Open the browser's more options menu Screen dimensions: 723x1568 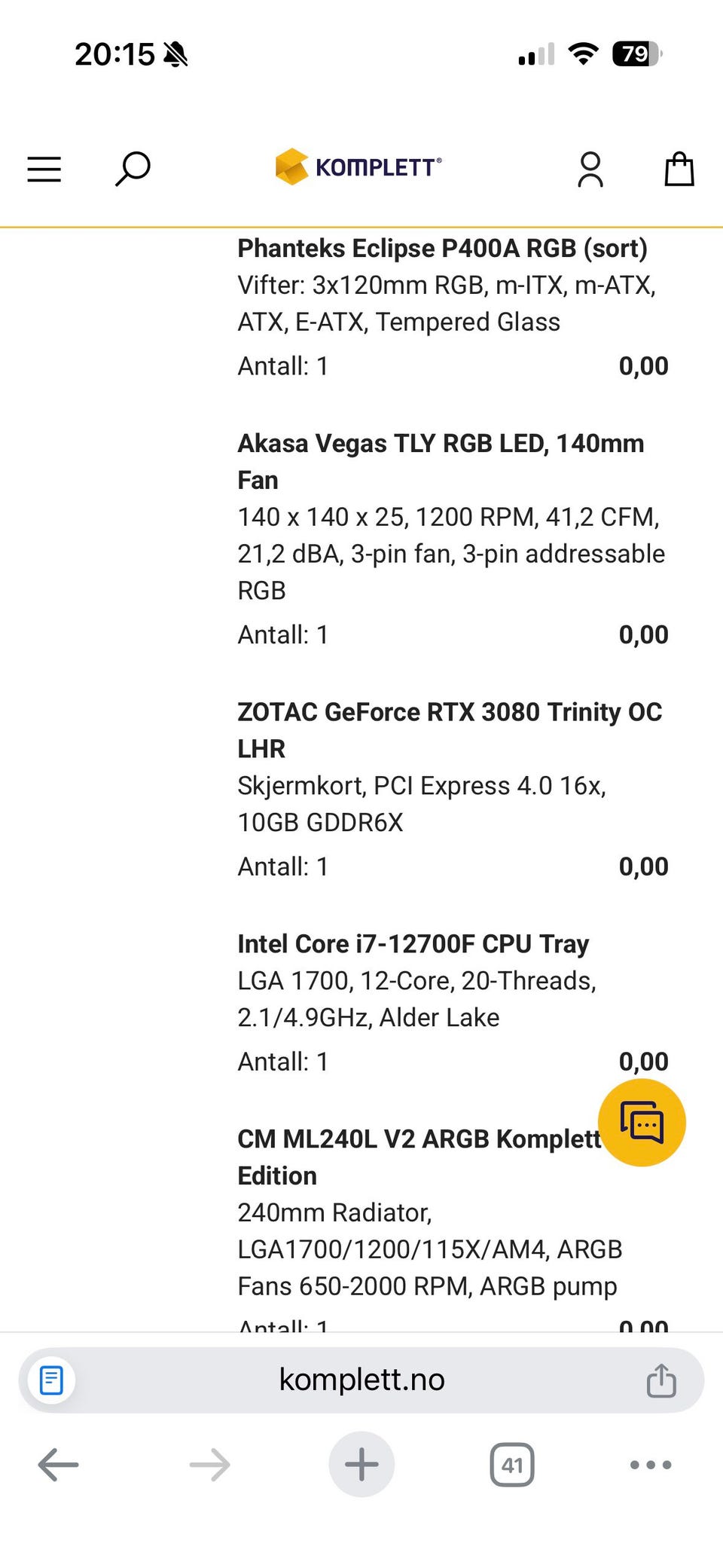click(x=651, y=1465)
